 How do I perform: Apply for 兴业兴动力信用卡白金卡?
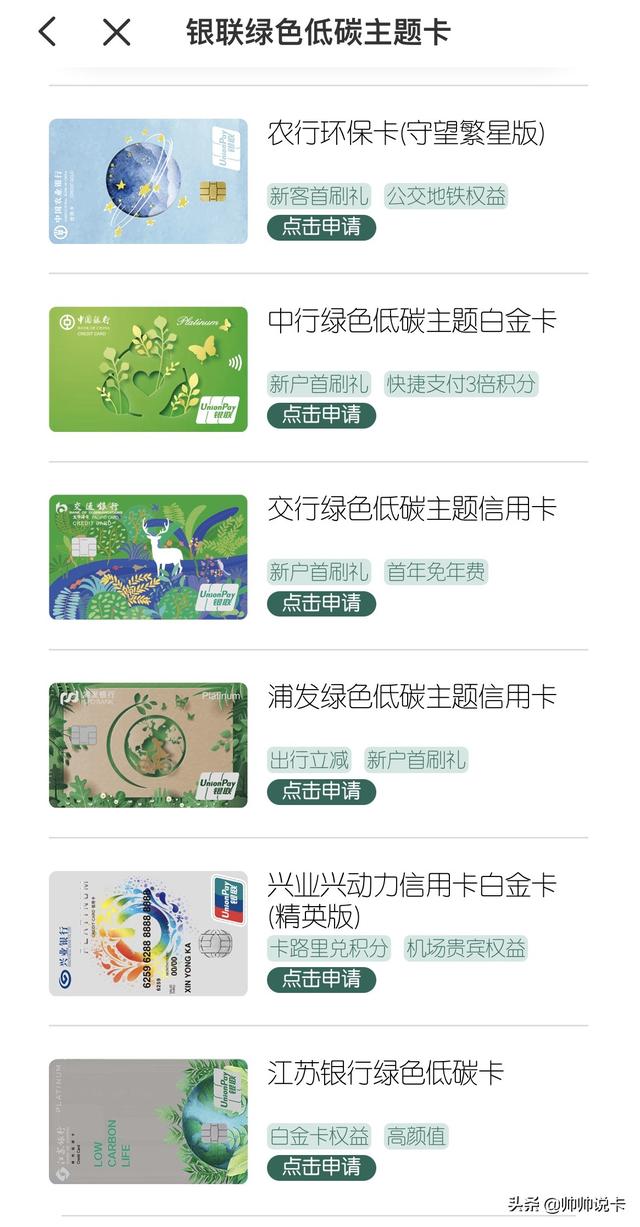point(321,979)
